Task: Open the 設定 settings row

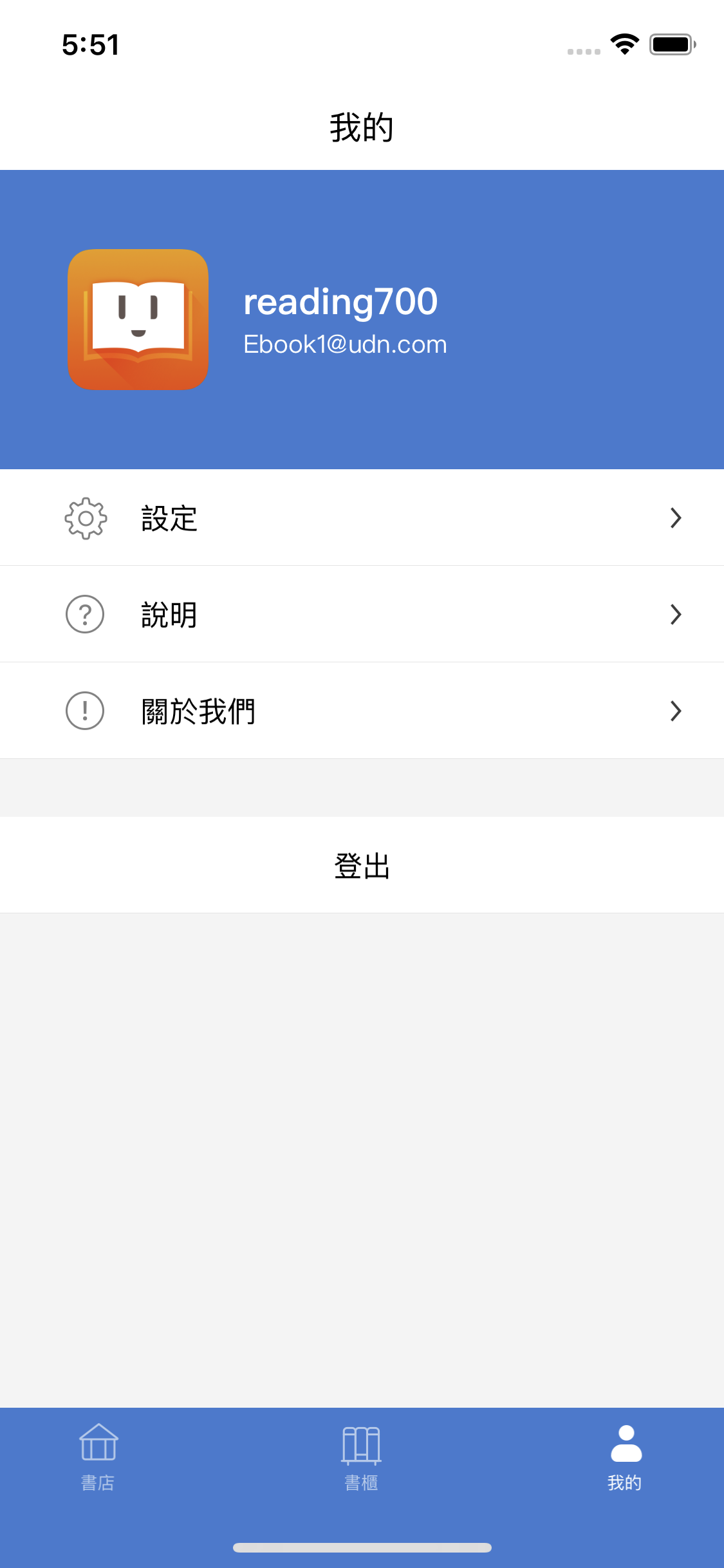Action: pos(362,518)
